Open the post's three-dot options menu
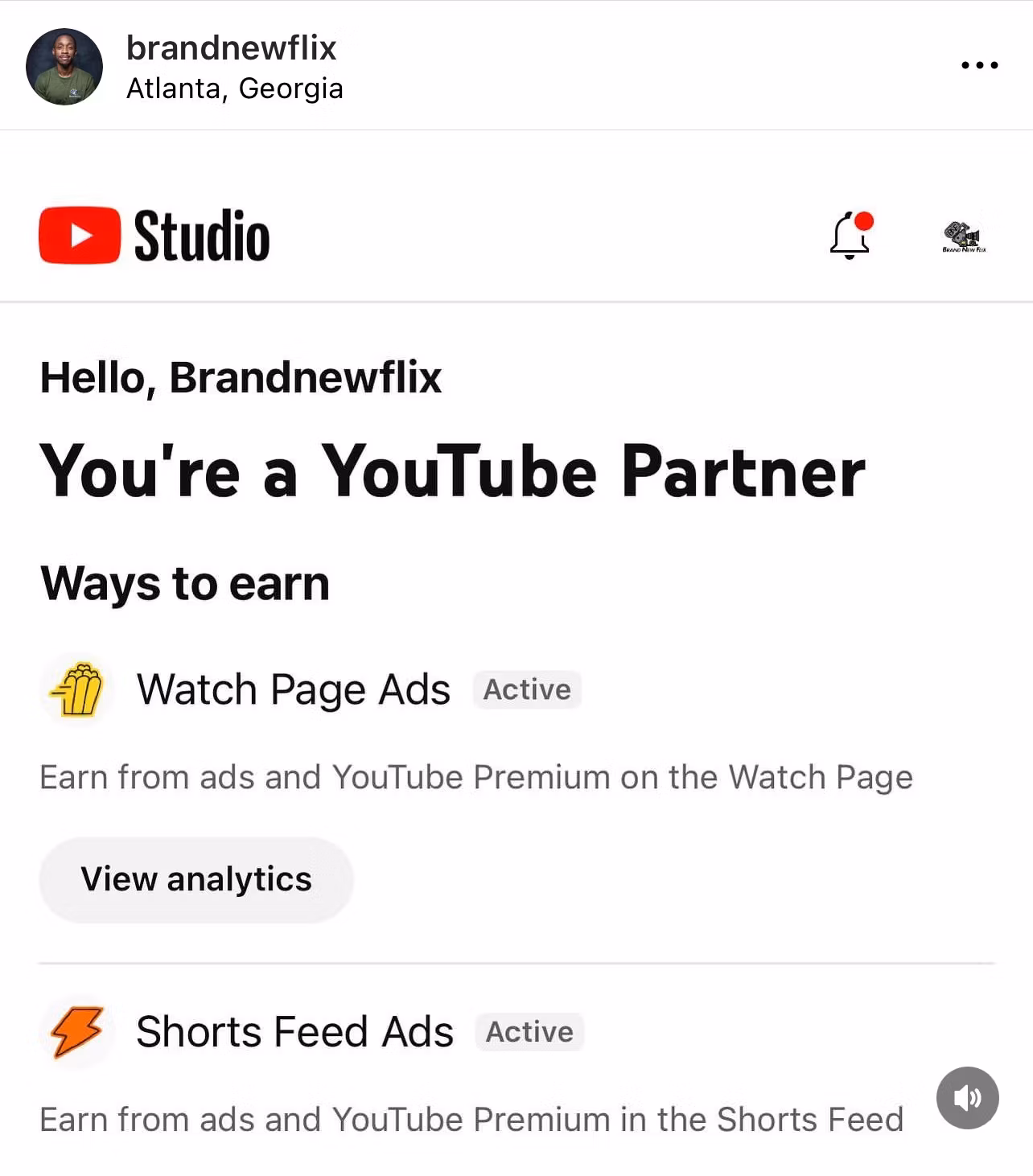 pyautogui.click(x=979, y=65)
